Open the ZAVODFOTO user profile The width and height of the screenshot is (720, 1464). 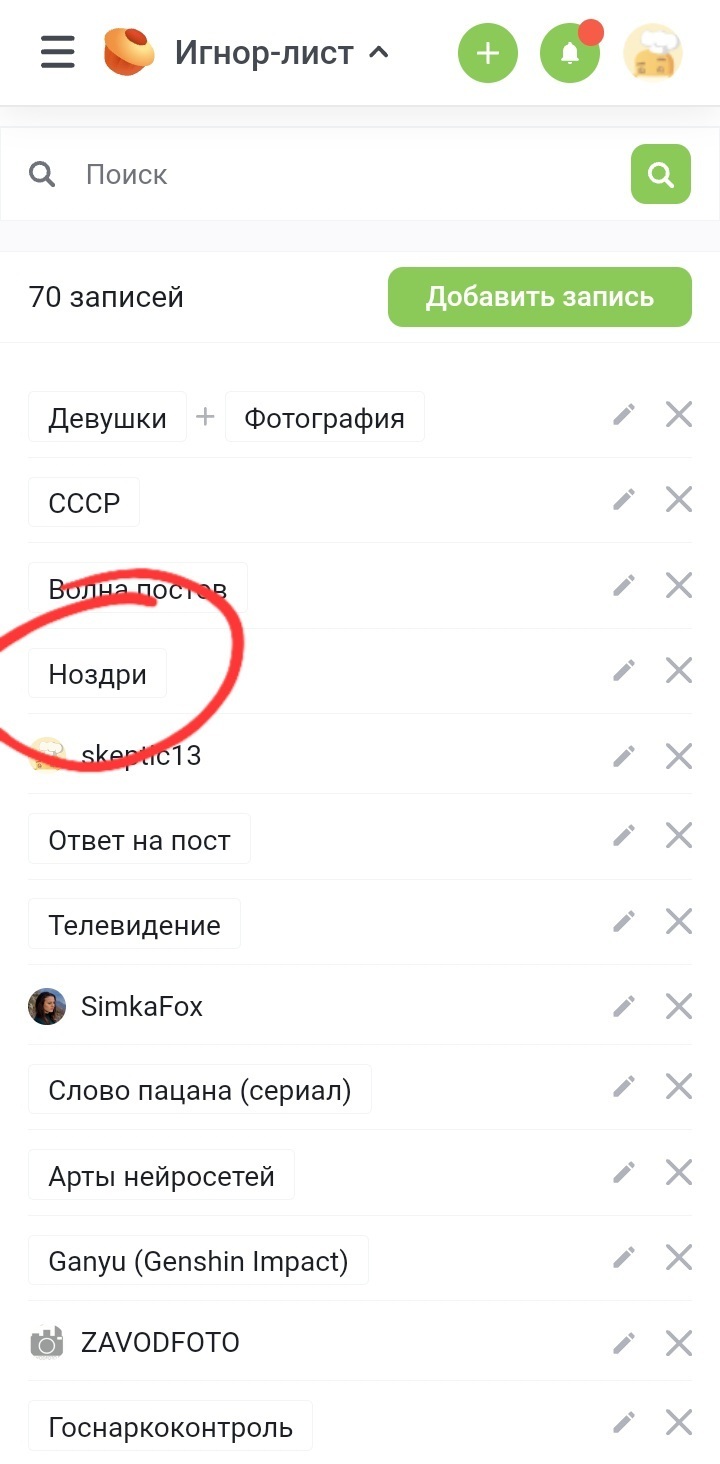coord(159,1342)
